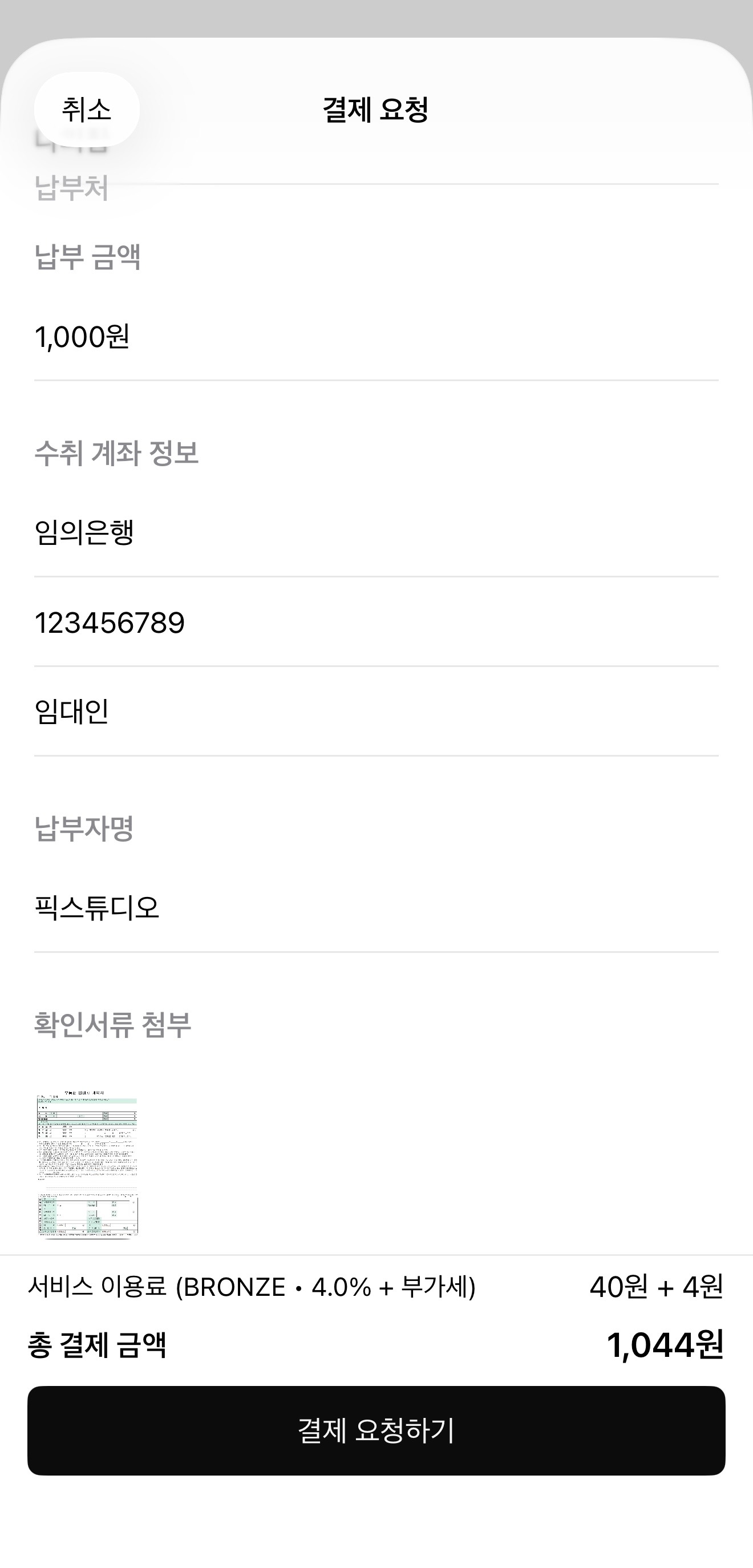Image resolution: width=753 pixels, height=1568 pixels.
Task: Tap the 취소 button to cancel
Action: click(x=87, y=110)
